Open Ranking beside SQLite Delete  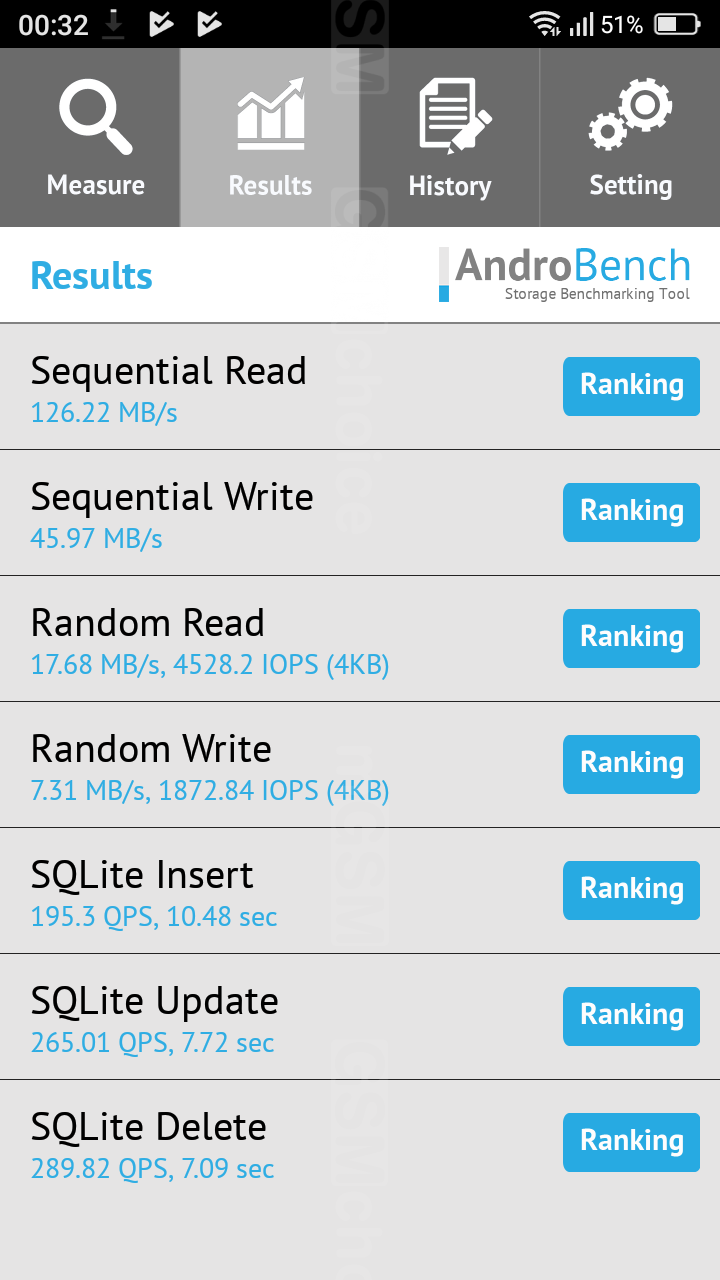click(631, 1142)
